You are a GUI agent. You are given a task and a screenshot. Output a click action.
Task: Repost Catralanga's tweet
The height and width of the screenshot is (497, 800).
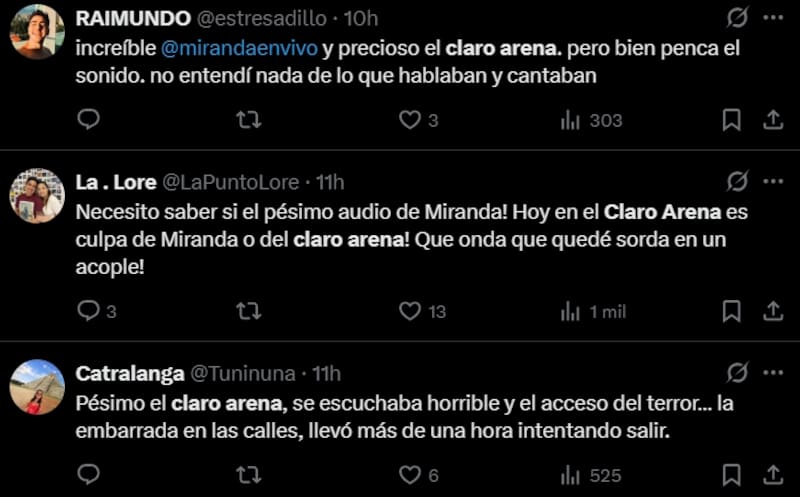pos(248,475)
